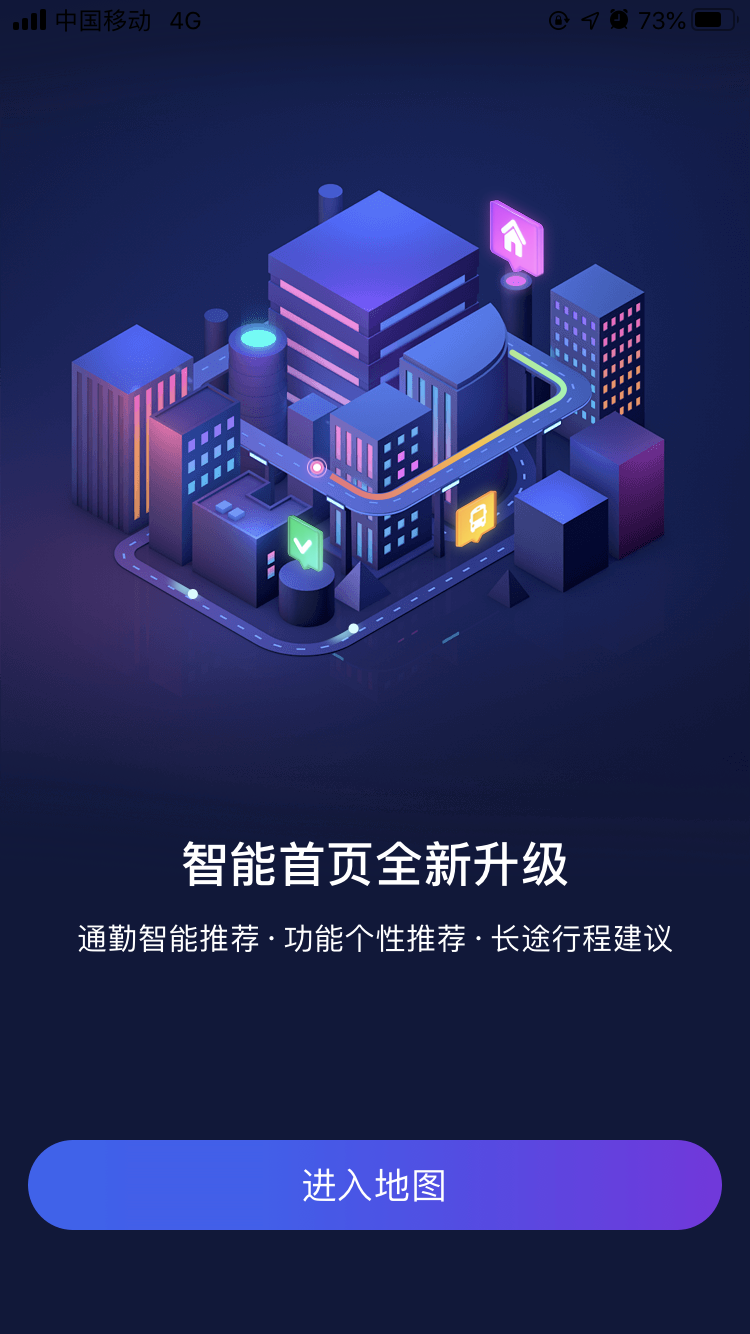Tap the 进入地图 button
This screenshot has height=1334, width=750.
pos(375,1185)
